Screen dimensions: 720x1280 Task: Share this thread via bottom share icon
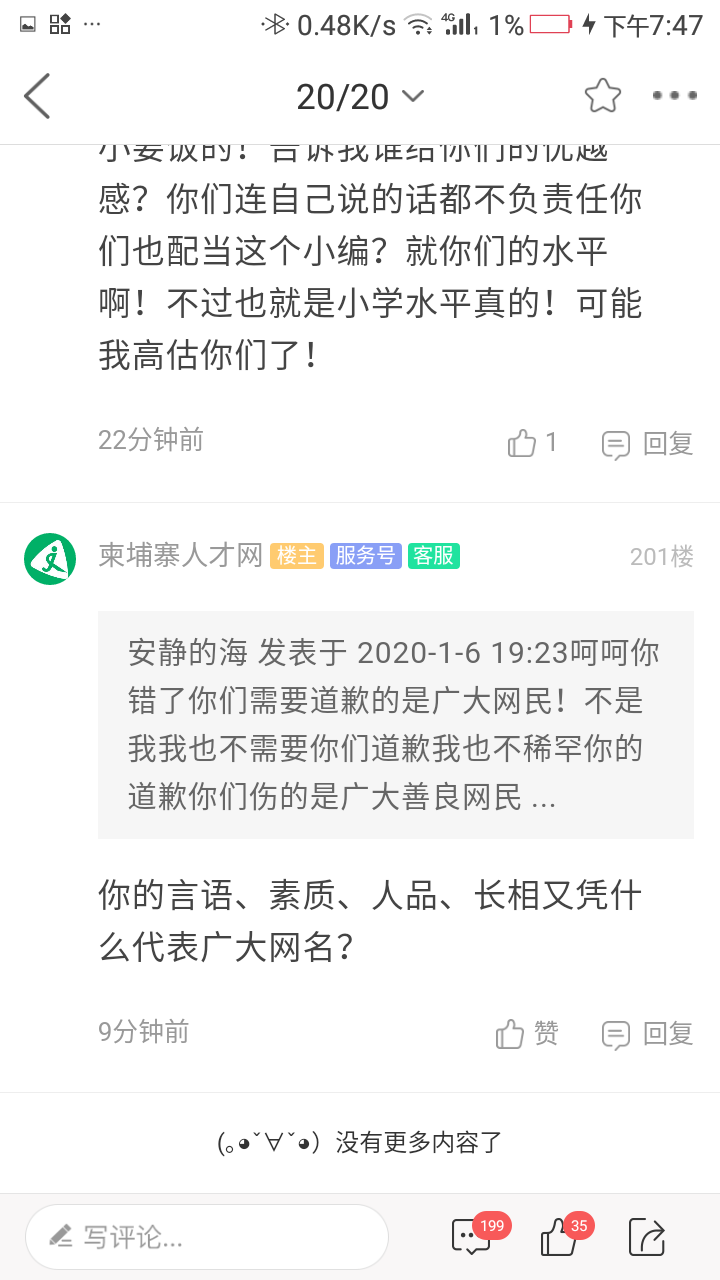click(647, 1237)
